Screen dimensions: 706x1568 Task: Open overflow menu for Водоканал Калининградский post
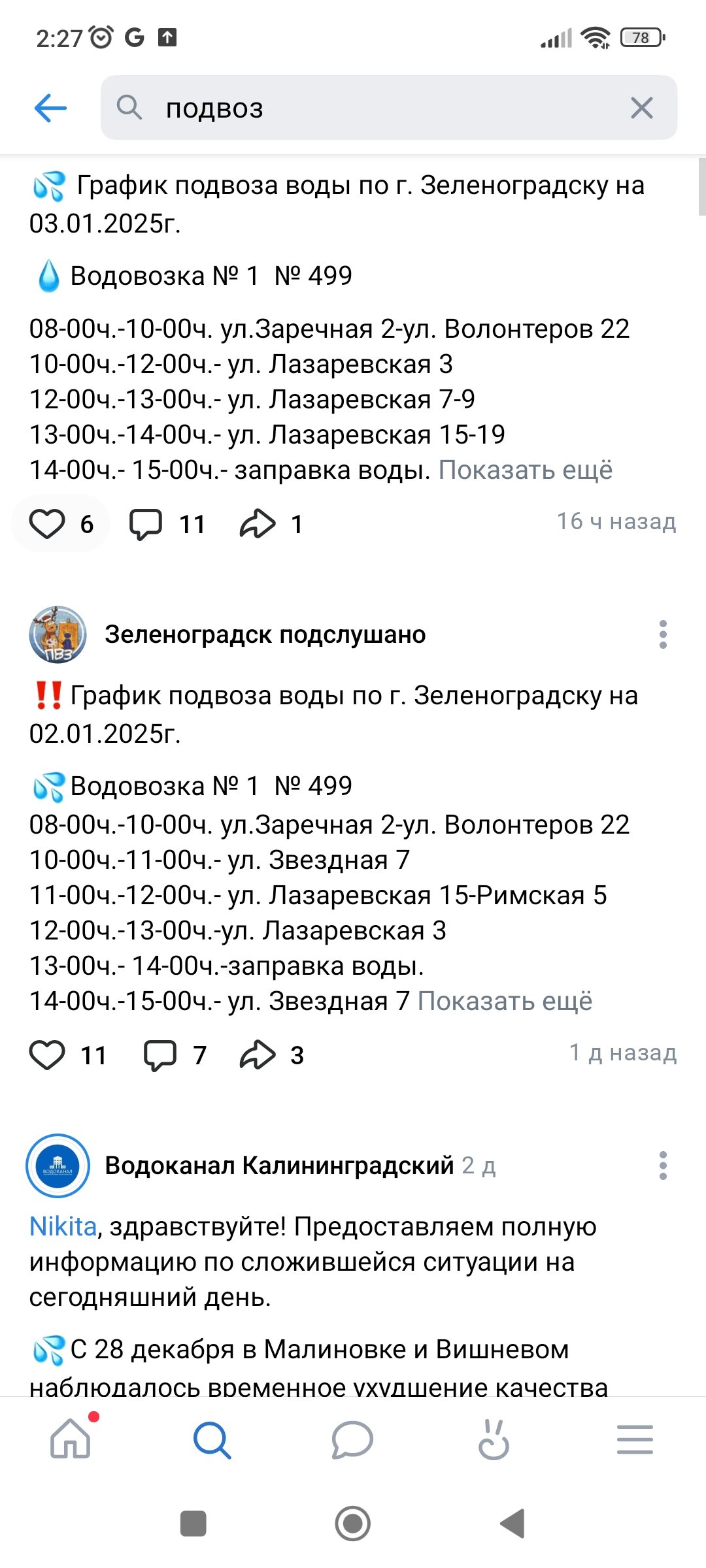click(663, 1166)
